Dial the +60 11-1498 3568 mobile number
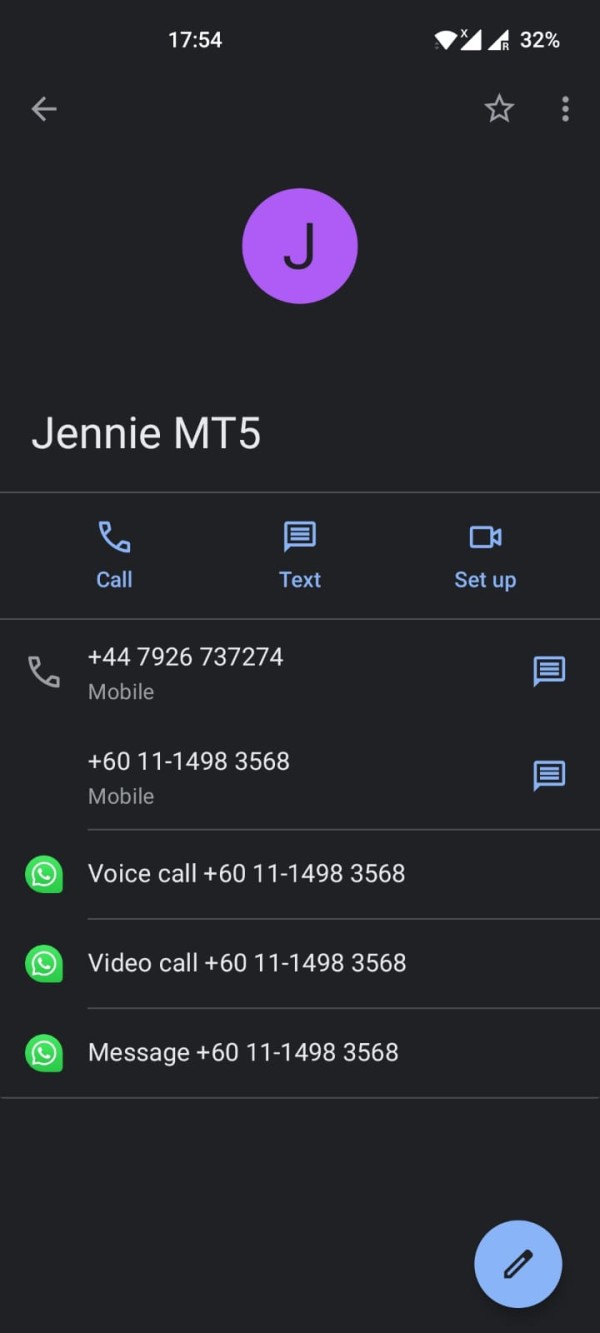This screenshot has height=1333, width=600. [x=260, y=777]
